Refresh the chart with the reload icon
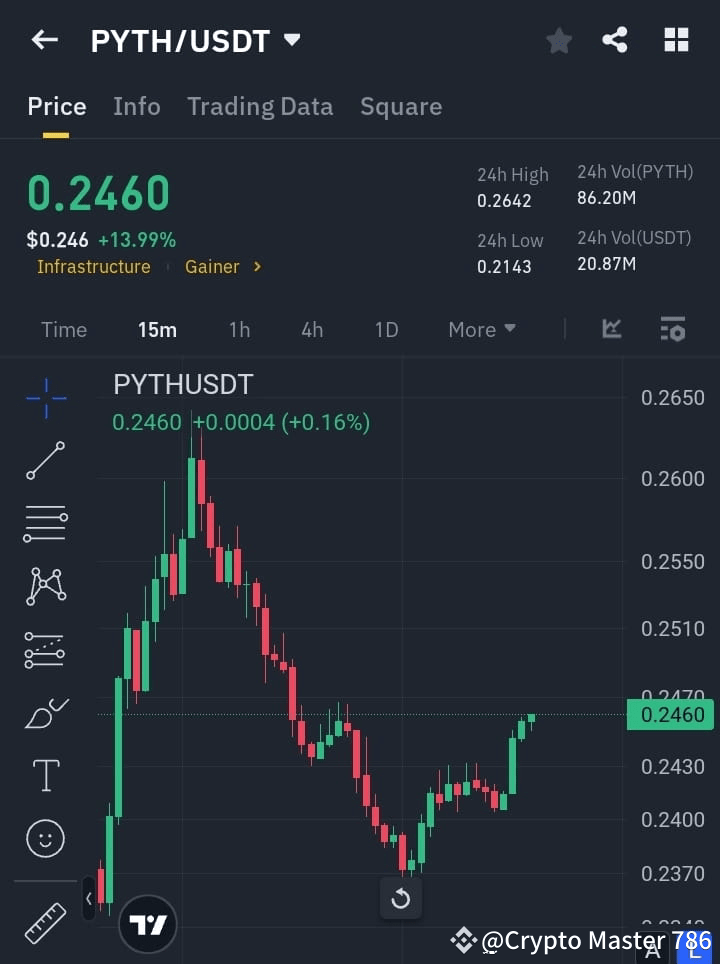This screenshot has height=964, width=720. tap(401, 899)
